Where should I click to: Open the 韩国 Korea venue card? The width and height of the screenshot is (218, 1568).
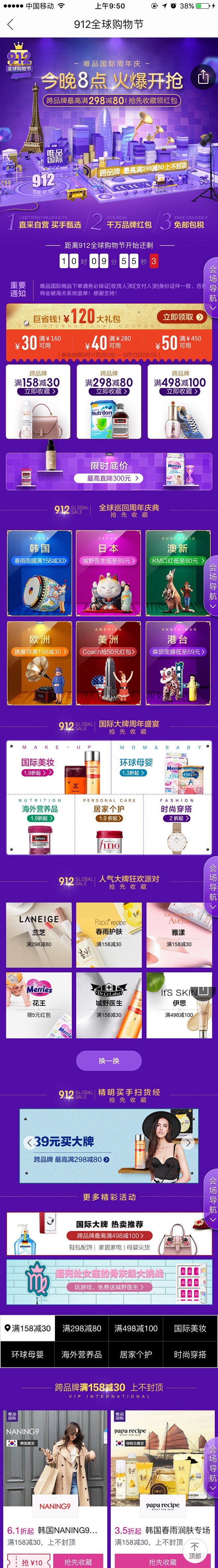click(39, 573)
